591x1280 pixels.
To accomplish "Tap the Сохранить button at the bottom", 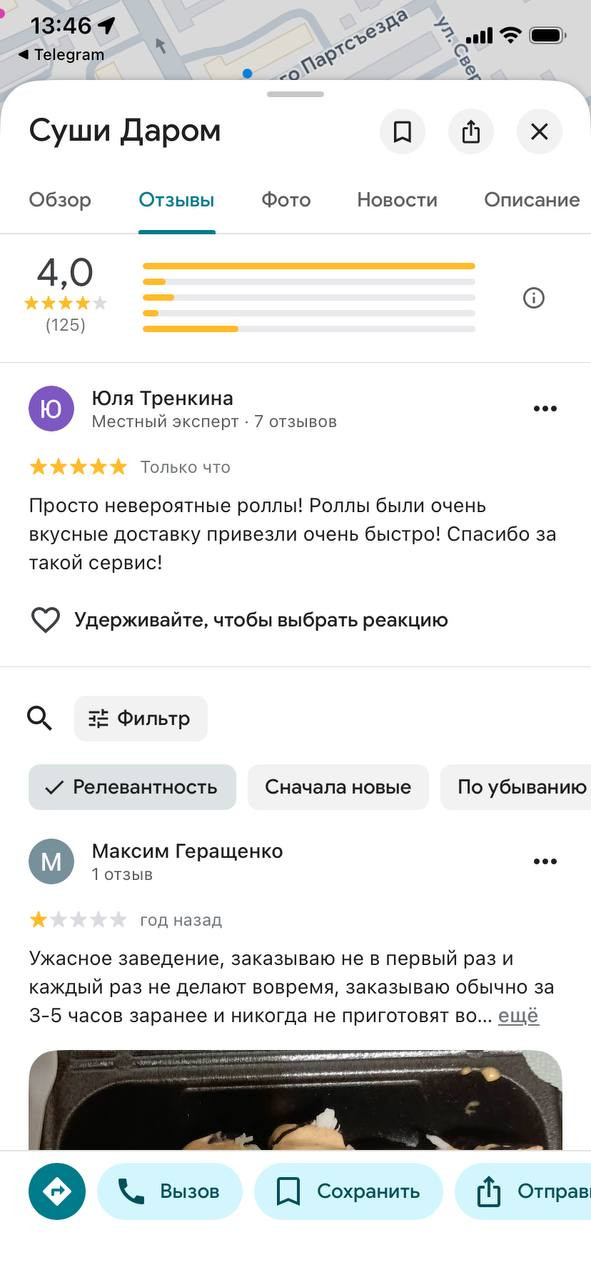I will click(x=348, y=1191).
